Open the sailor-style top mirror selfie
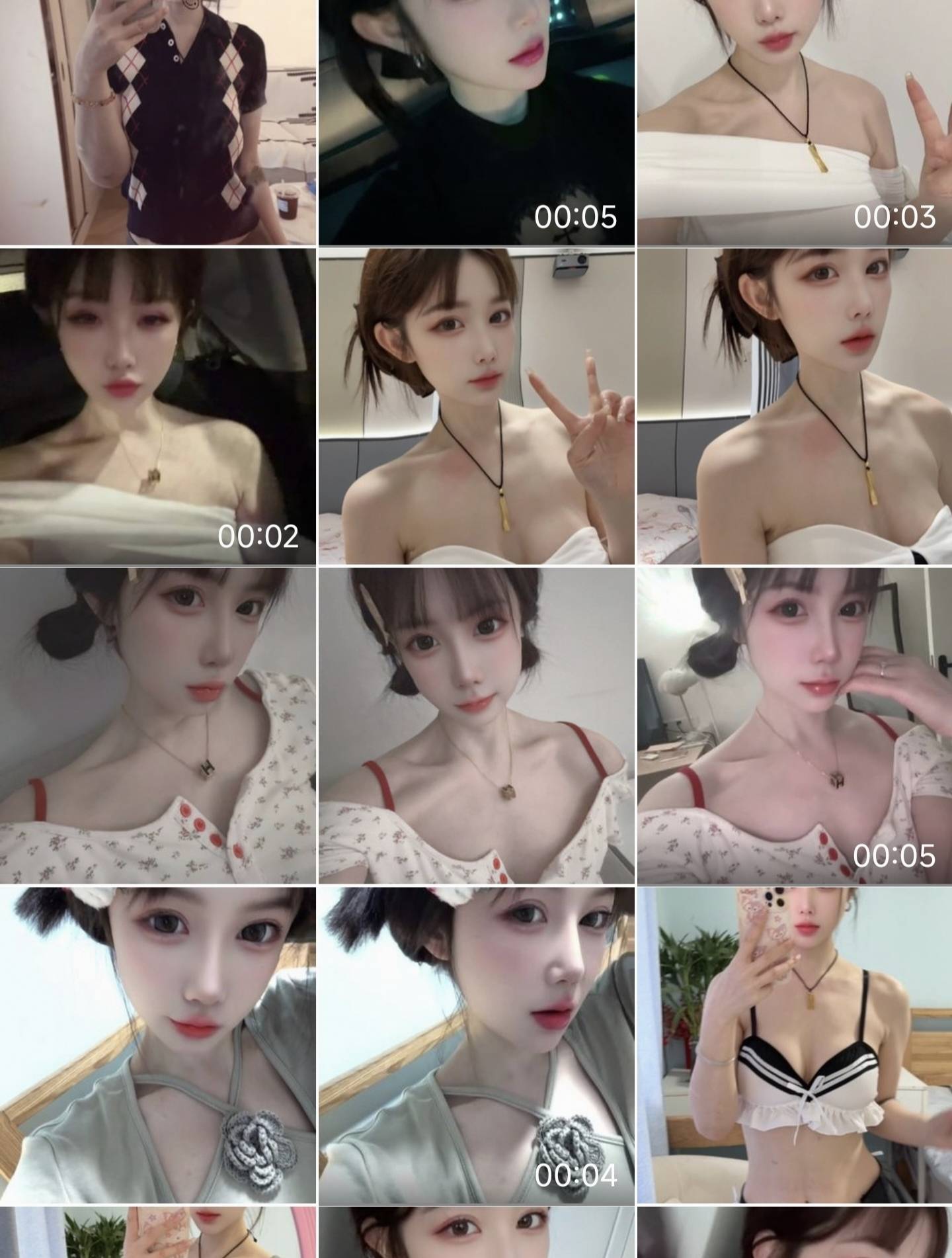 click(794, 1045)
